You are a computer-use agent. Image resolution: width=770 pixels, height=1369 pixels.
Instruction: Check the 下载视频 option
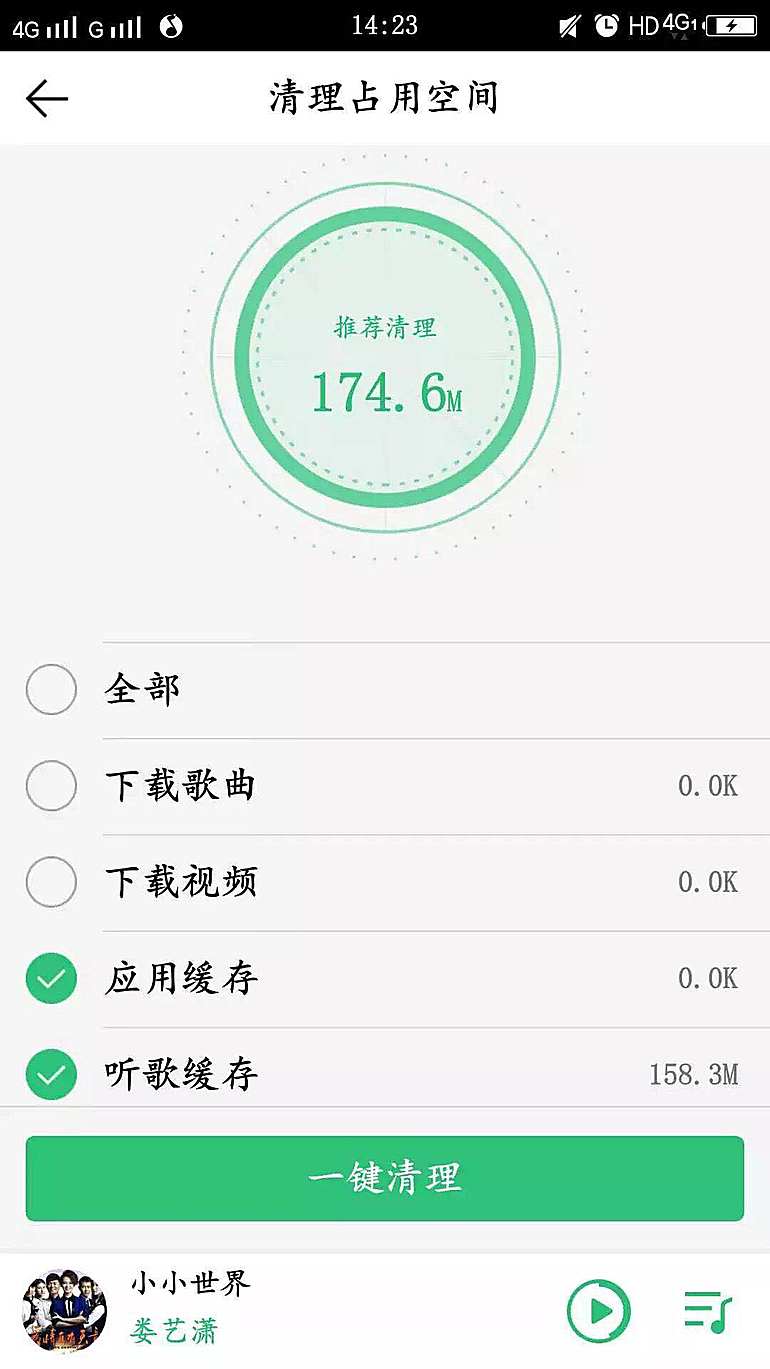(51, 882)
